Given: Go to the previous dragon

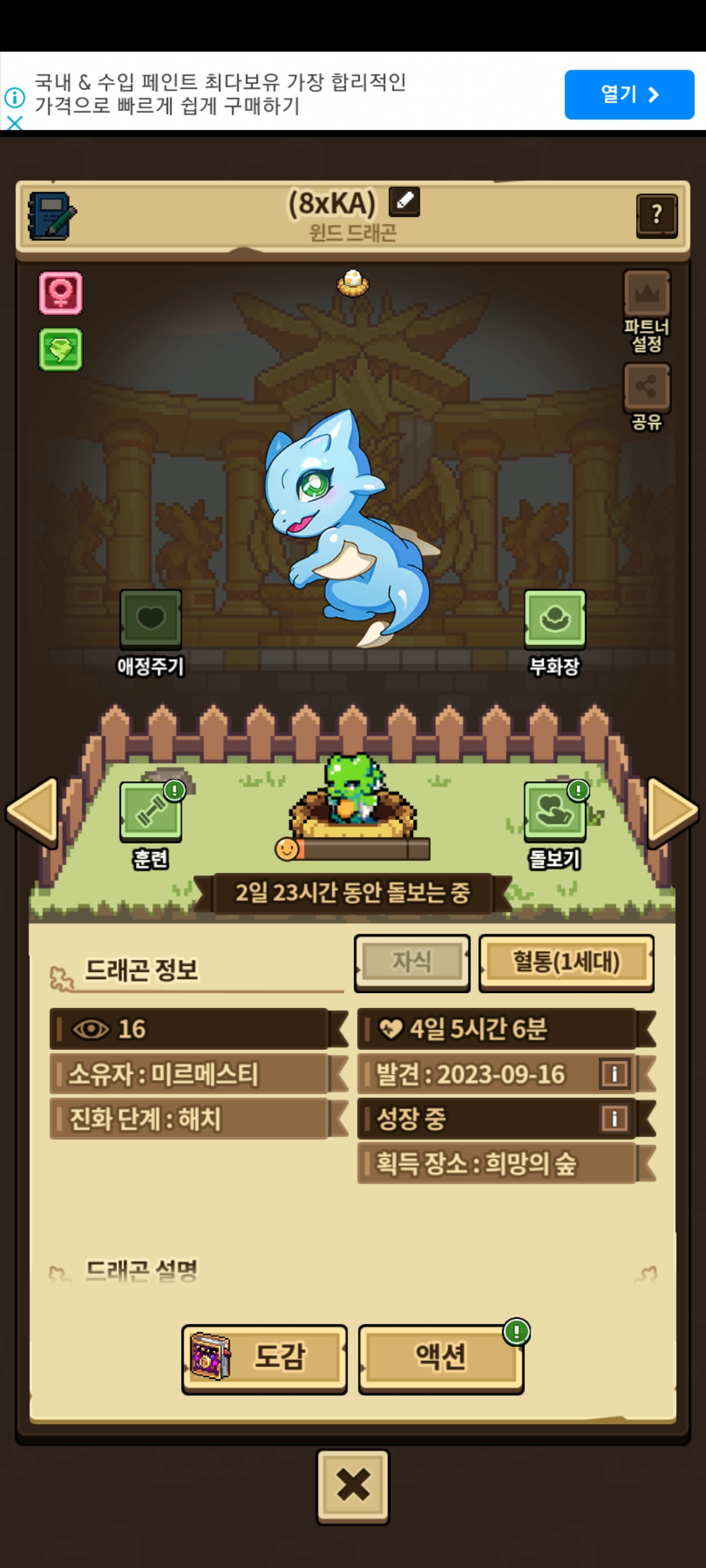Looking at the screenshot, I should 33,811.
